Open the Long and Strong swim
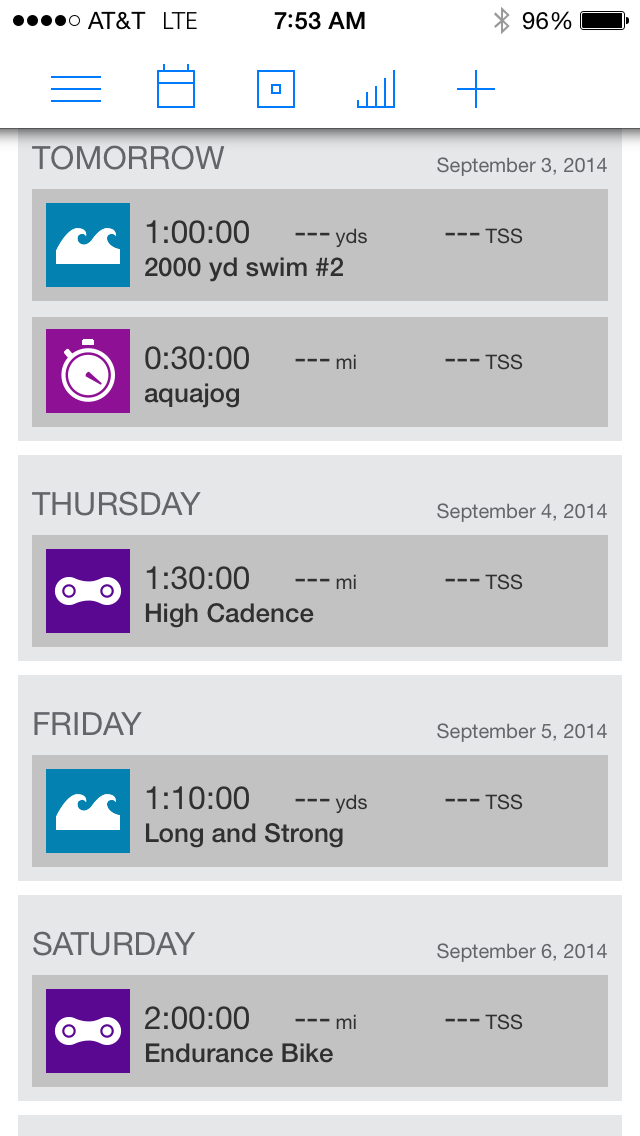640x1136 pixels. 320,811
